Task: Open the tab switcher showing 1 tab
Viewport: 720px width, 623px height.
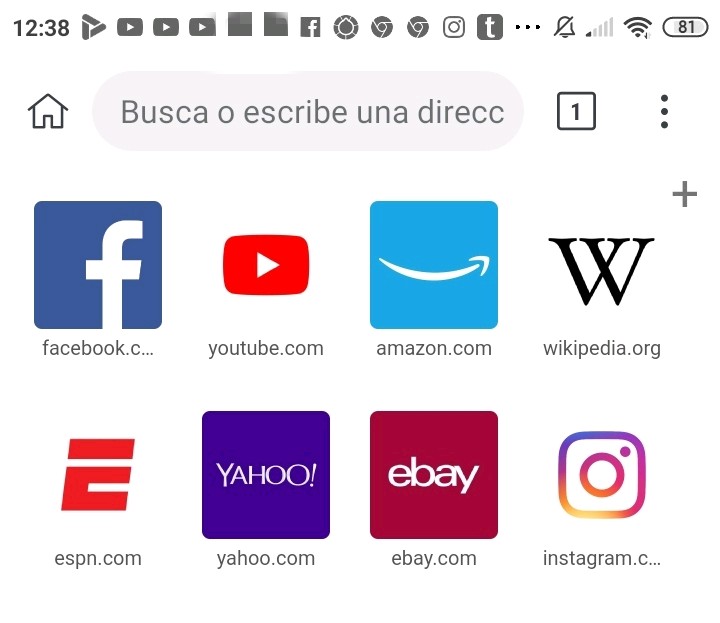Action: pos(575,111)
